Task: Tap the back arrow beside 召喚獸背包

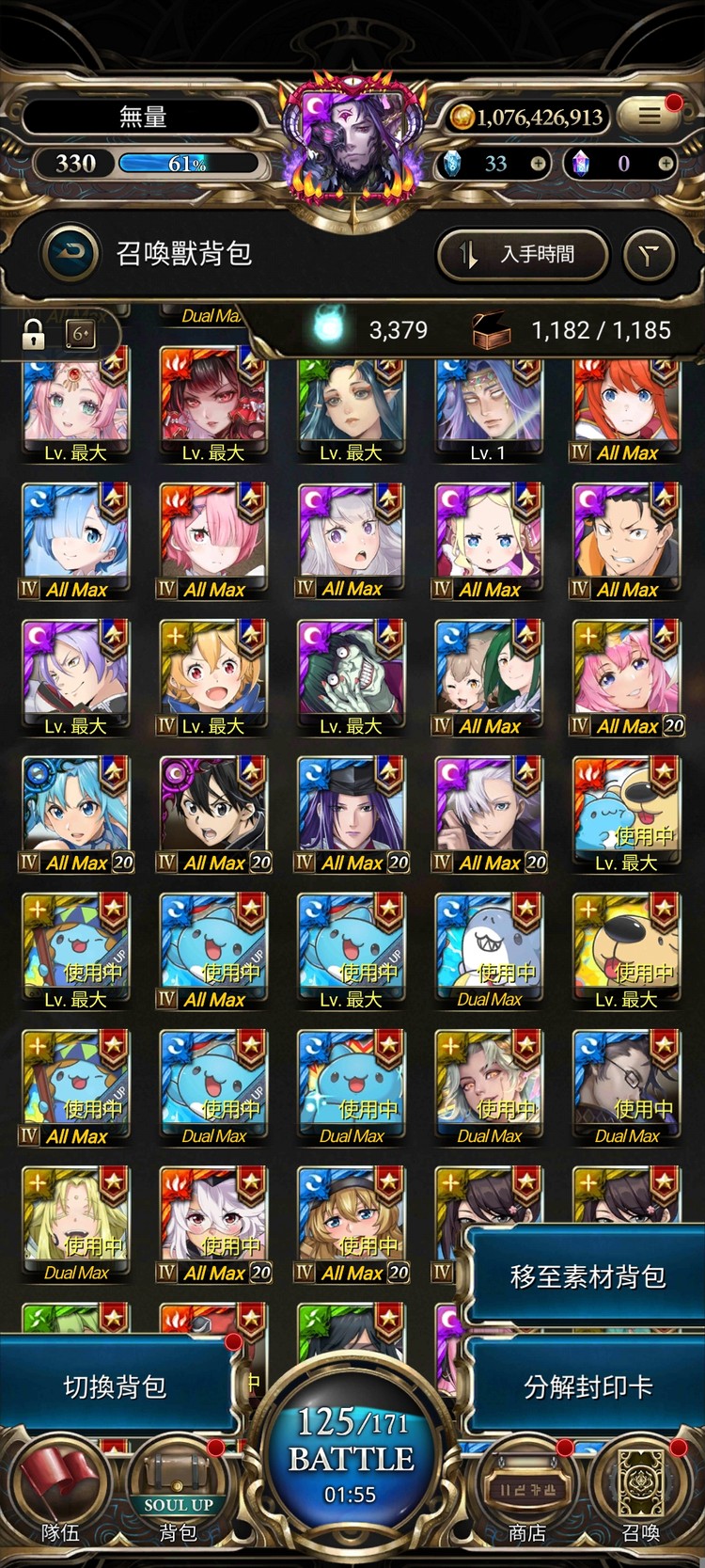Action: coord(70,253)
